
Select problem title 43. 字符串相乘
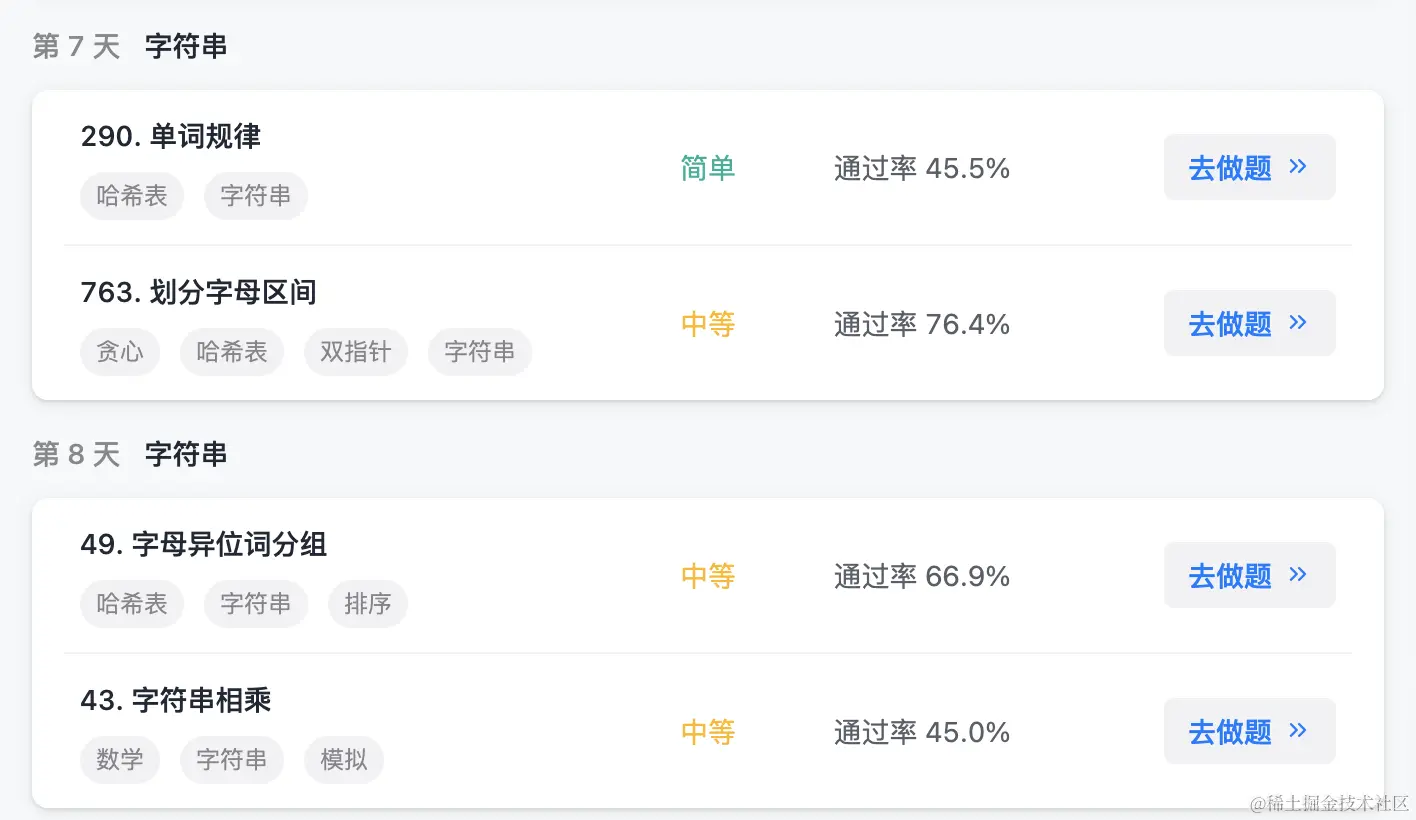tap(176, 701)
